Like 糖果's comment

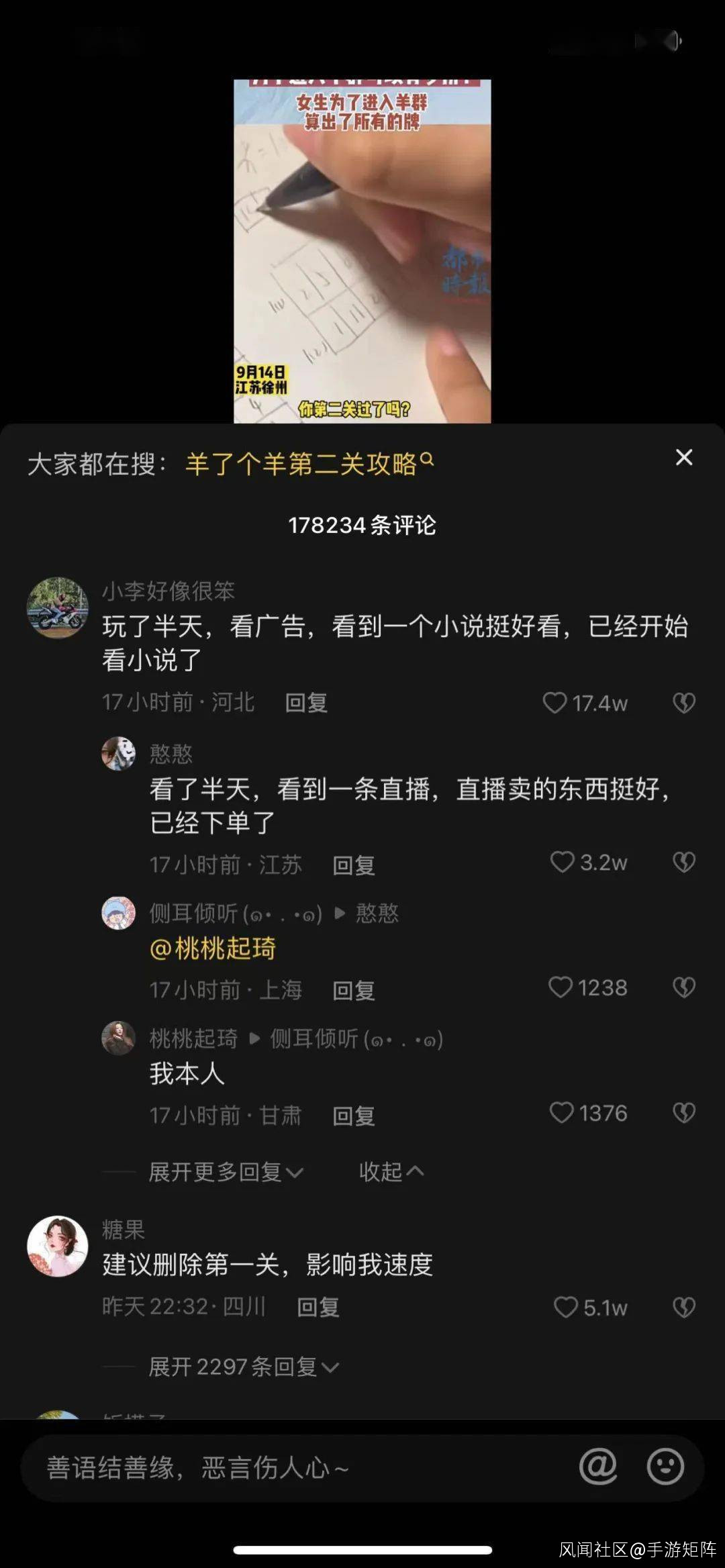(x=566, y=1307)
